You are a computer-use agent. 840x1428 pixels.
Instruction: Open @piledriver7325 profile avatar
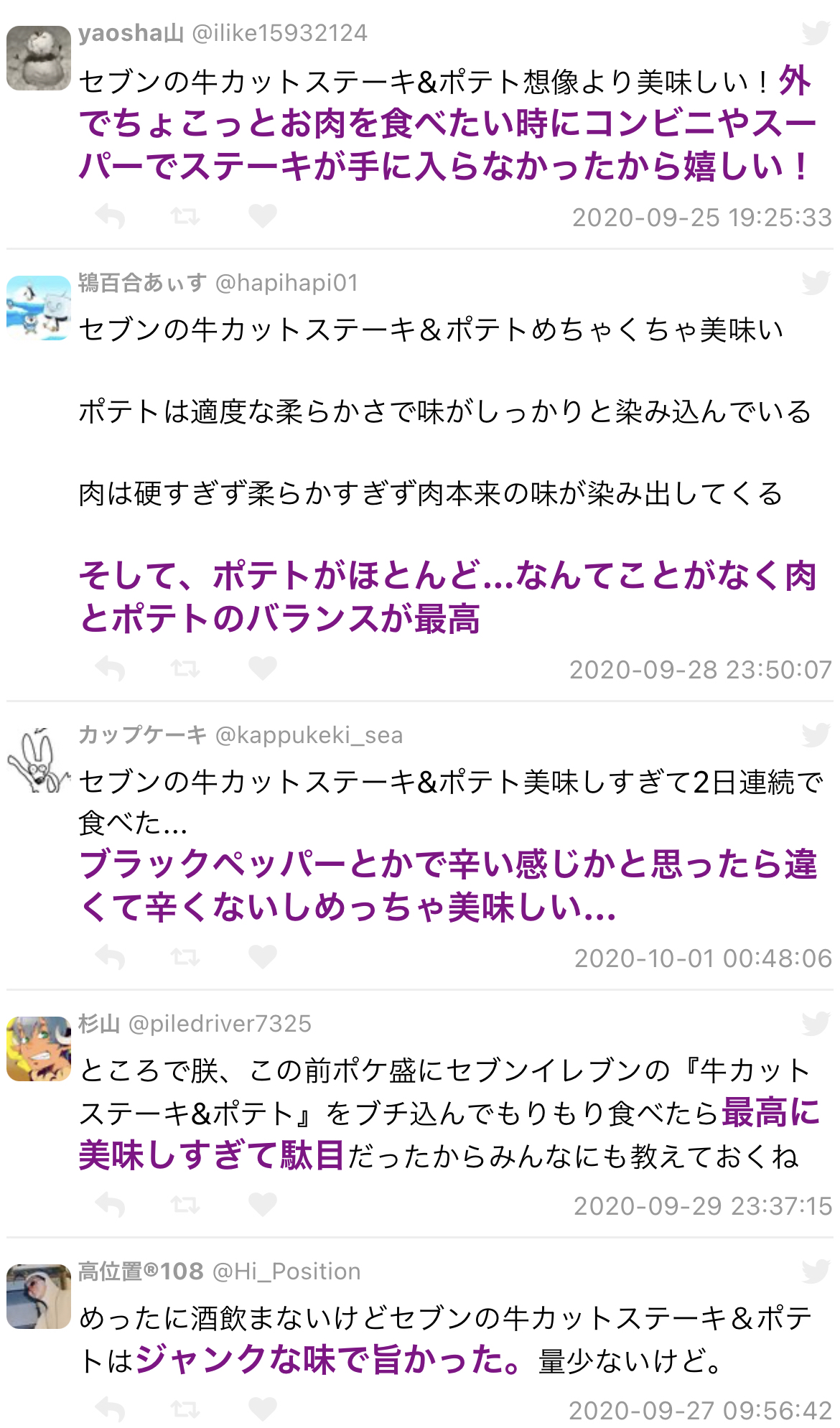tap(39, 1048)
